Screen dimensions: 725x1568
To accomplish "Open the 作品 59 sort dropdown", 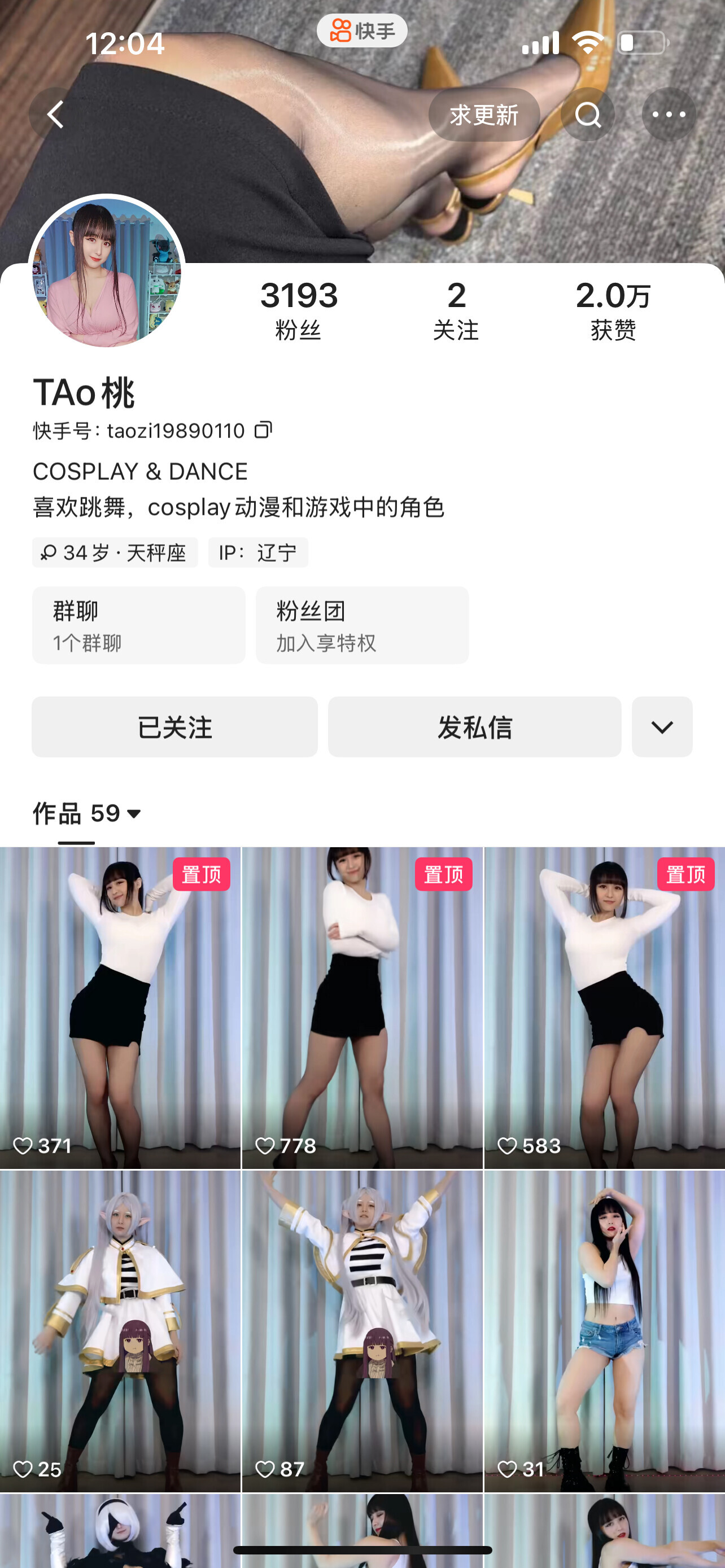I will tap(87, 813).
